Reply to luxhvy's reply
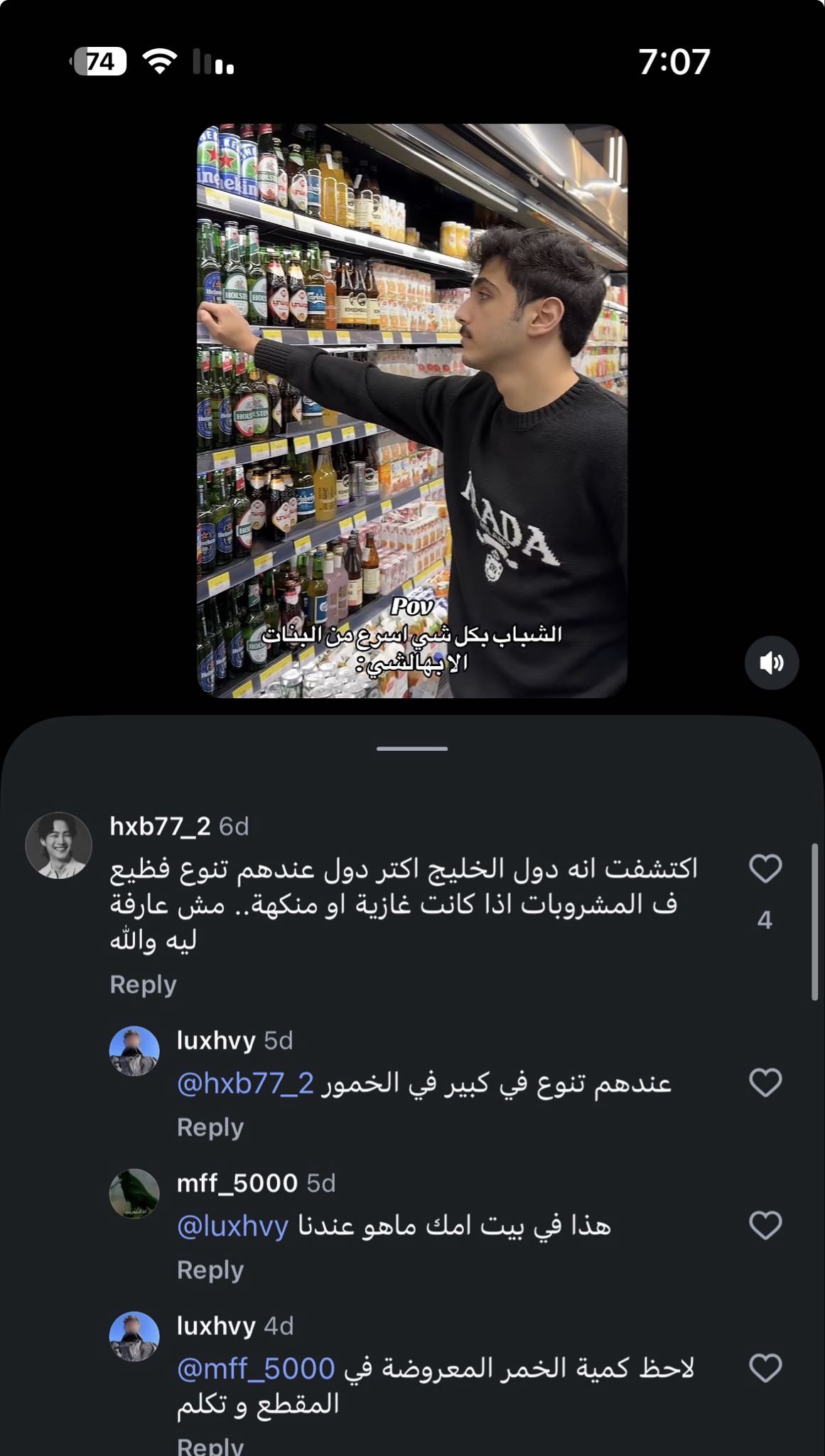 coord(210,1127)
